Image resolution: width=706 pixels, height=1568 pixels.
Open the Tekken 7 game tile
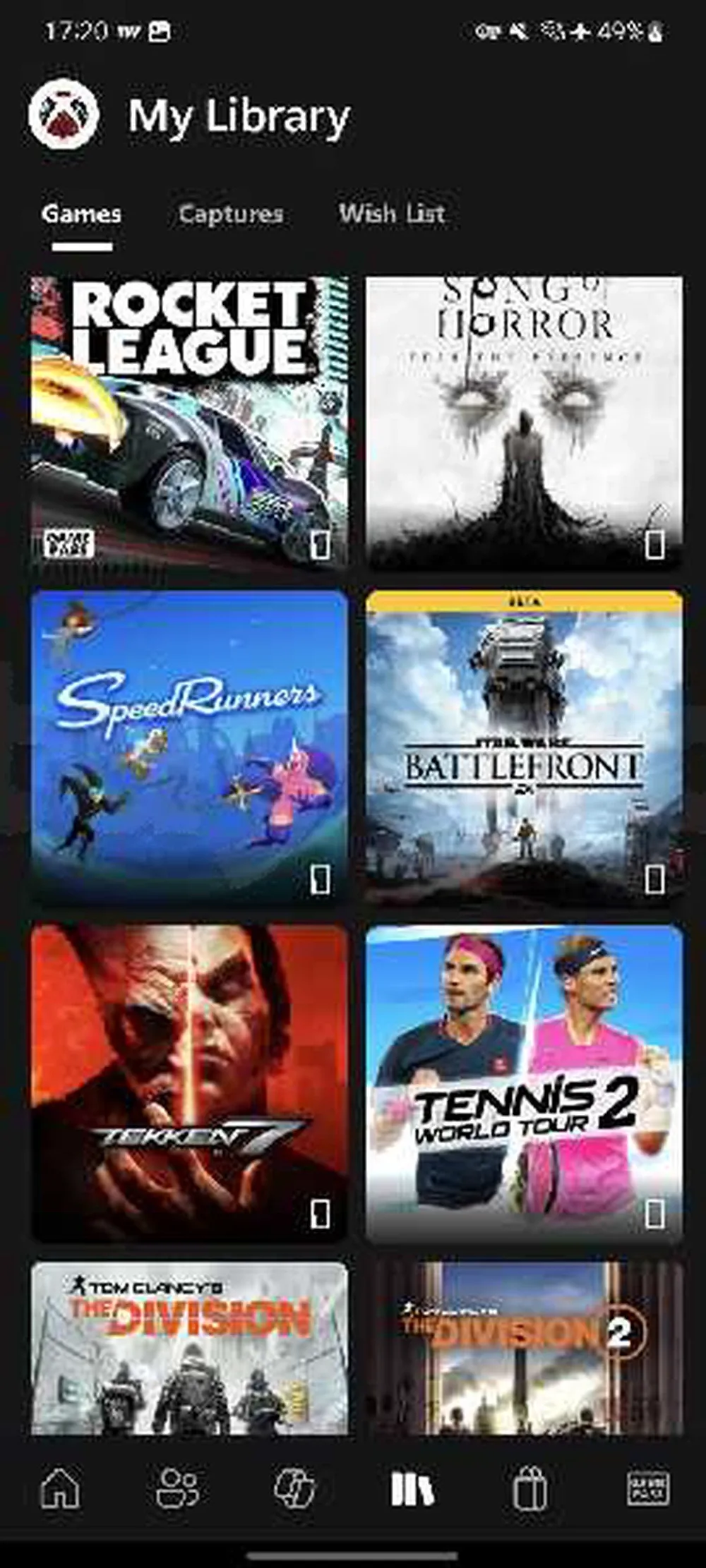[x=189, y=1083]
